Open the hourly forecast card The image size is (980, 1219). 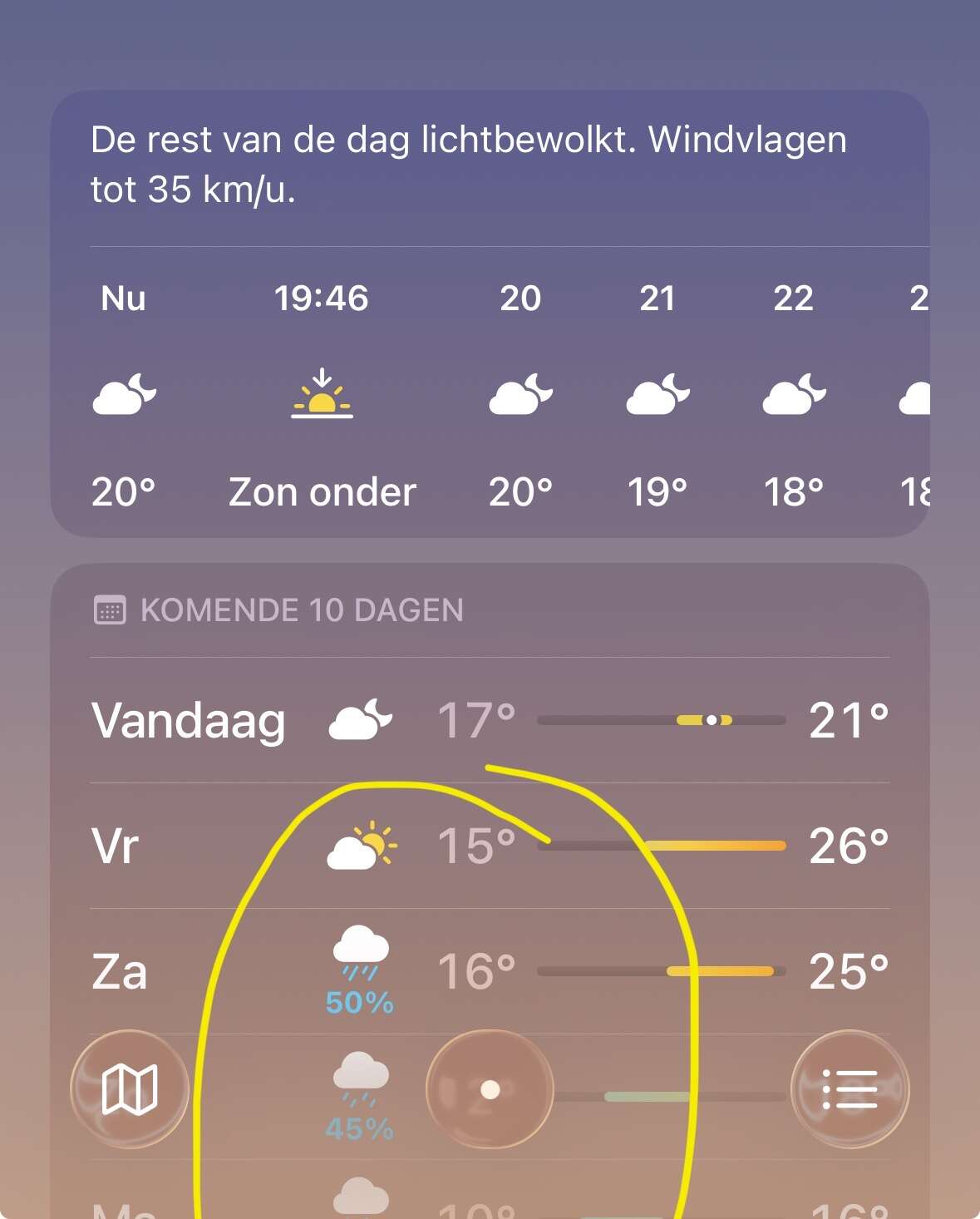tap(489, 391)
